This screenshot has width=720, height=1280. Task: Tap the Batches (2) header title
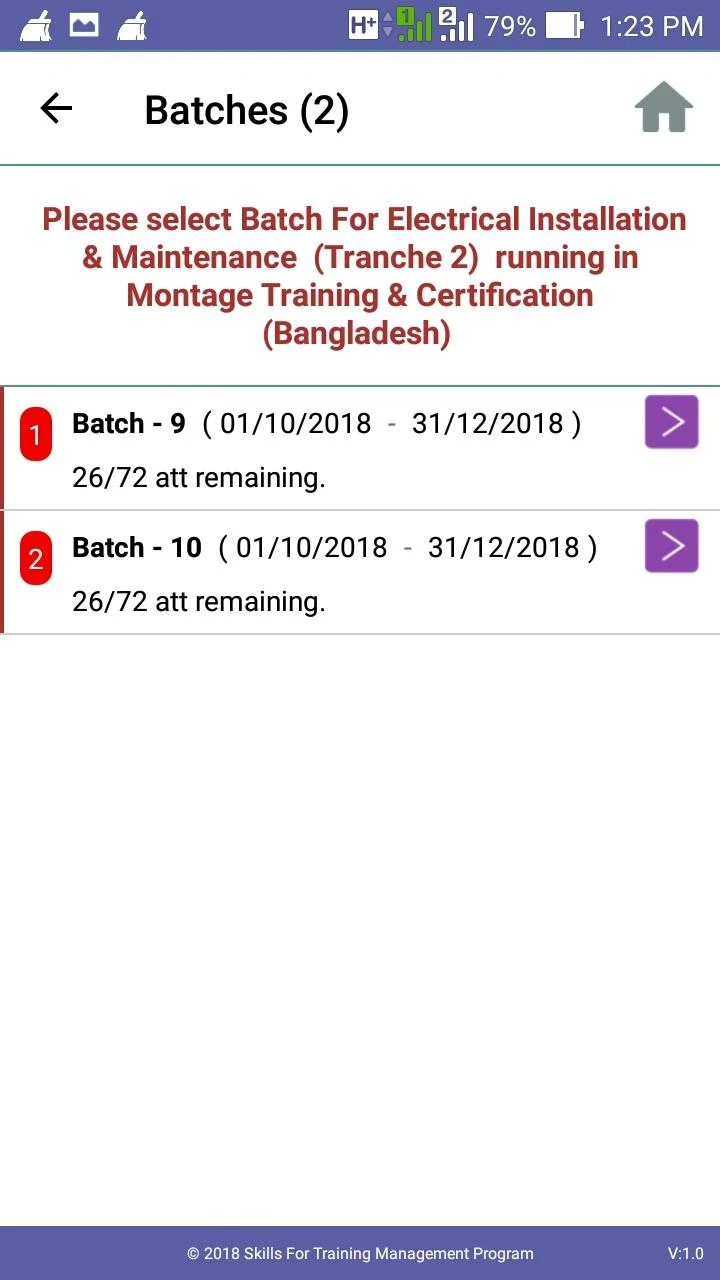(x=247, y=110)
